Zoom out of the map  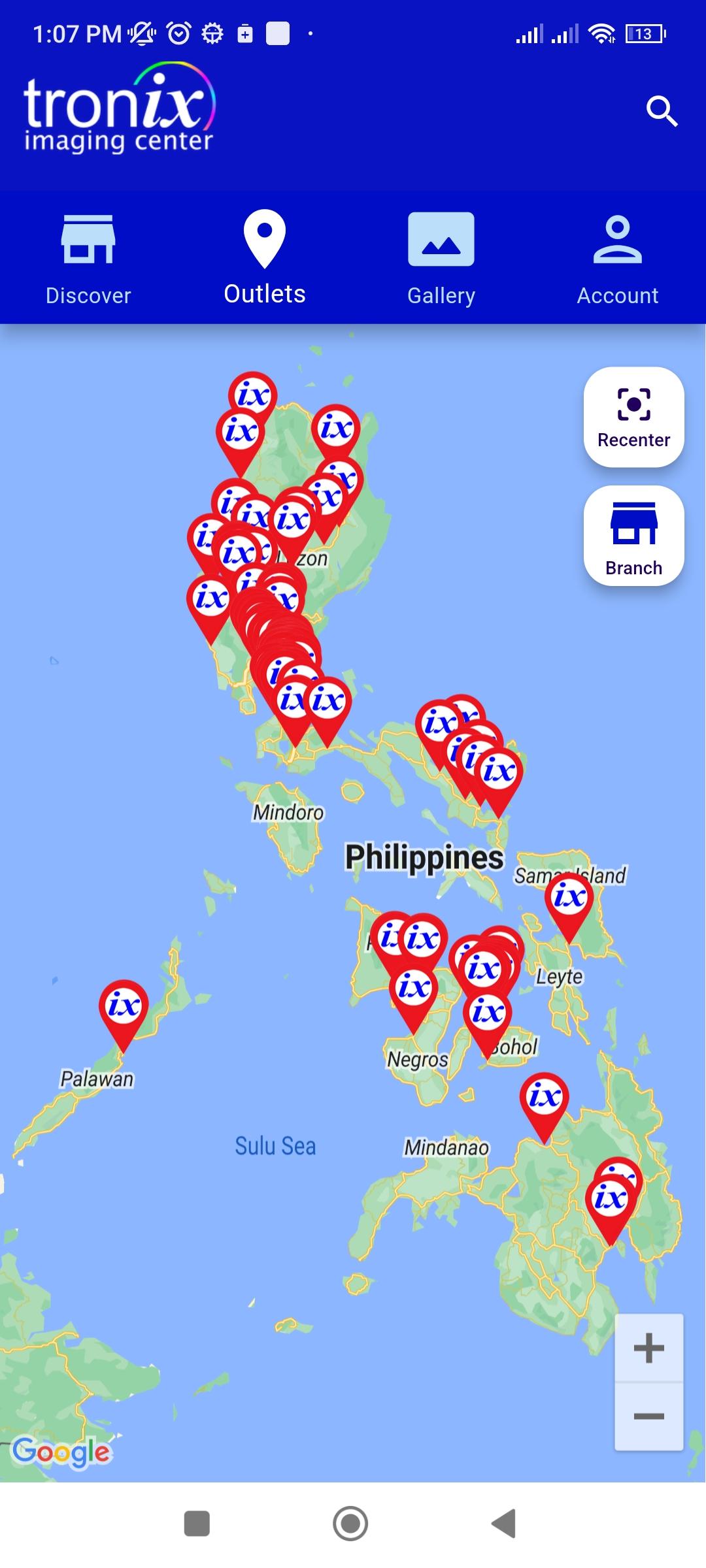(x=649, y=1416)
